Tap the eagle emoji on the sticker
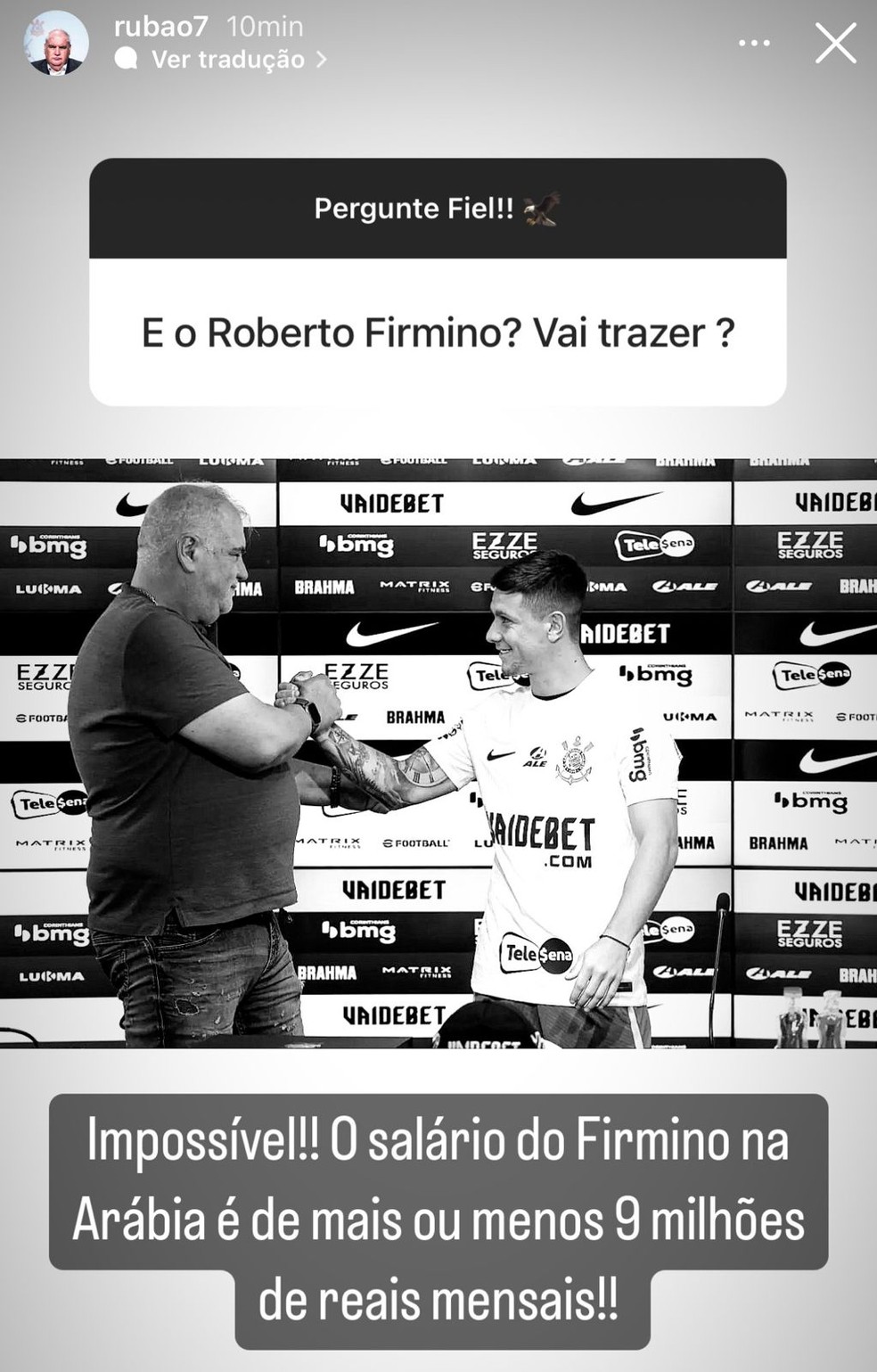 pyautogui.click(x=541, y=208)
